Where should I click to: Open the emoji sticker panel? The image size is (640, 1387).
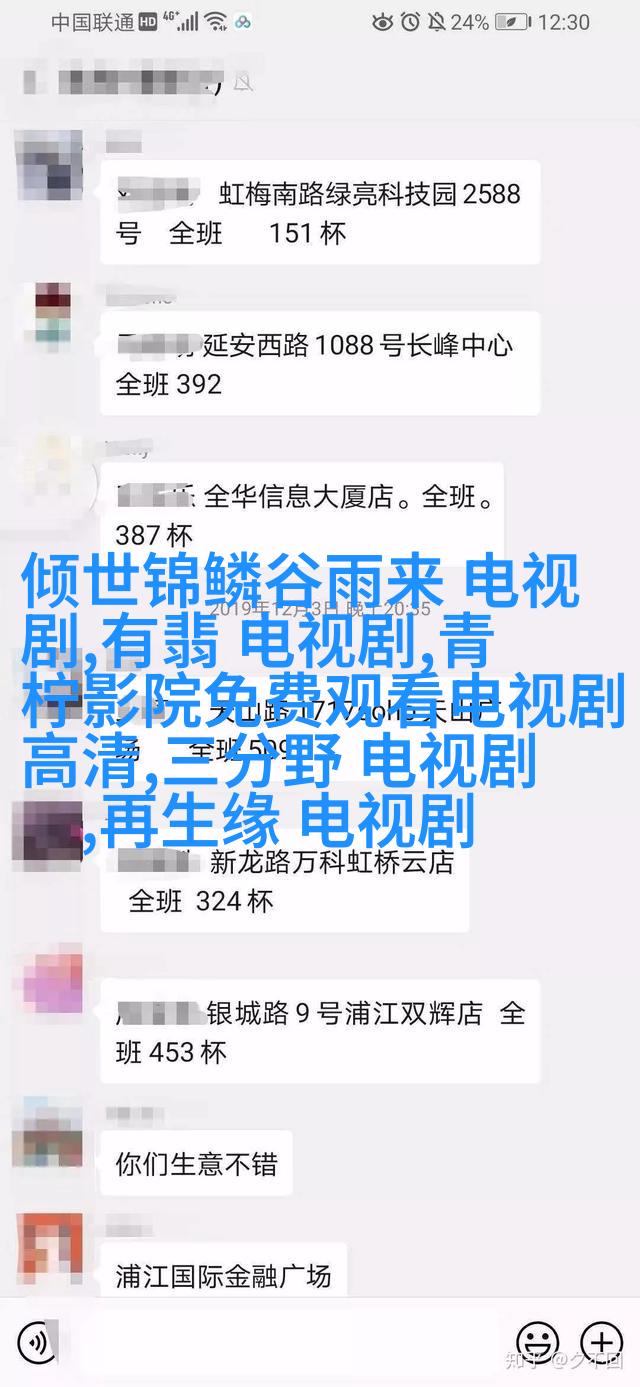click(538, 1341)
